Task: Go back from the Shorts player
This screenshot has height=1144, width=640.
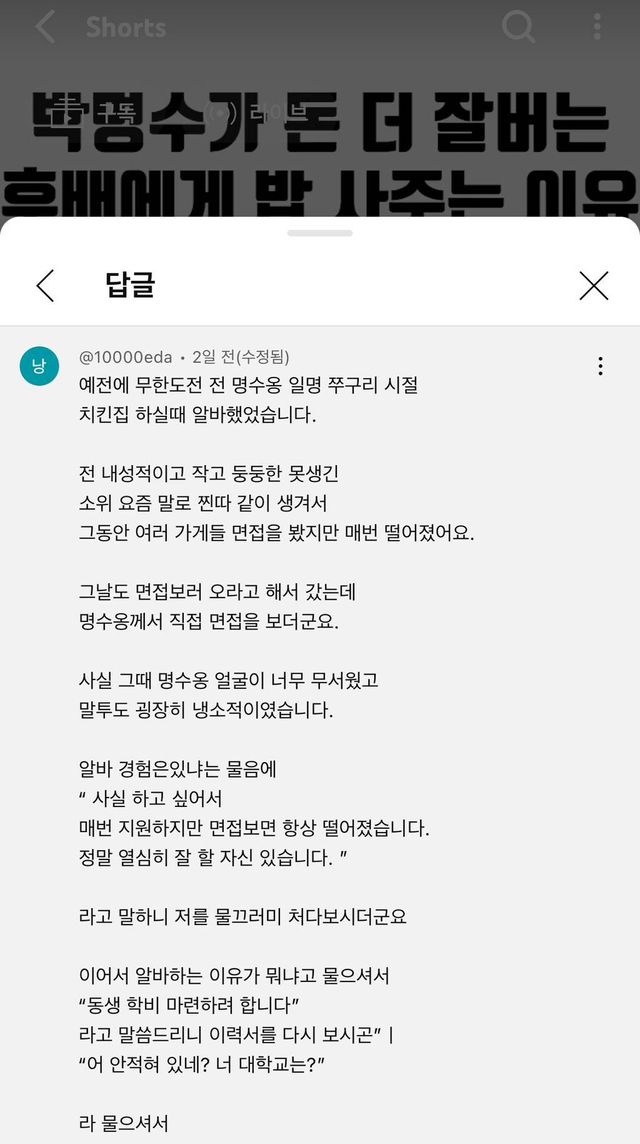Action: pyautogui.click(x=45, y=27)
